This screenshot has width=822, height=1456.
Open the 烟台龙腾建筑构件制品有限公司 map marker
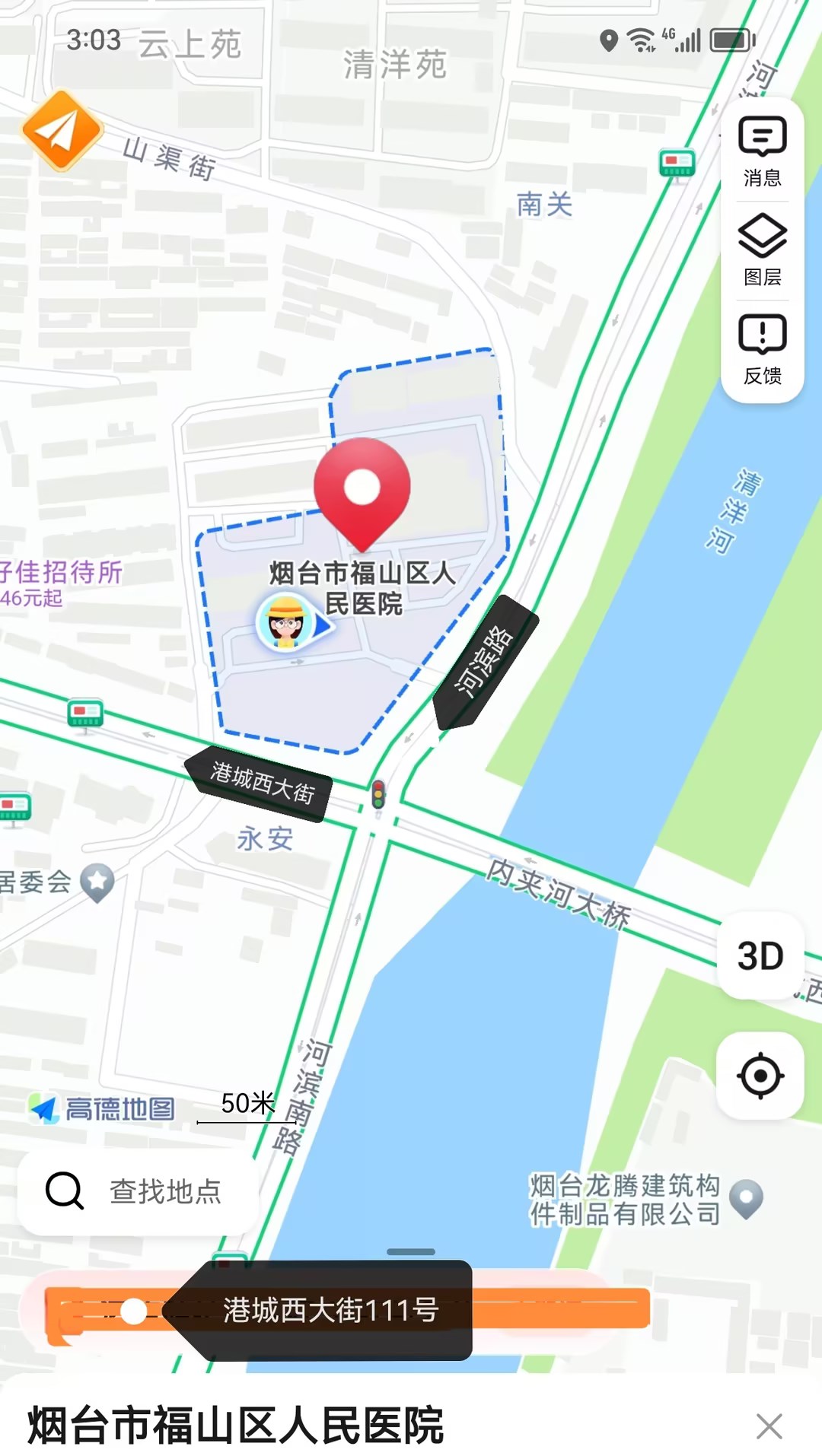click(747, 1199)
